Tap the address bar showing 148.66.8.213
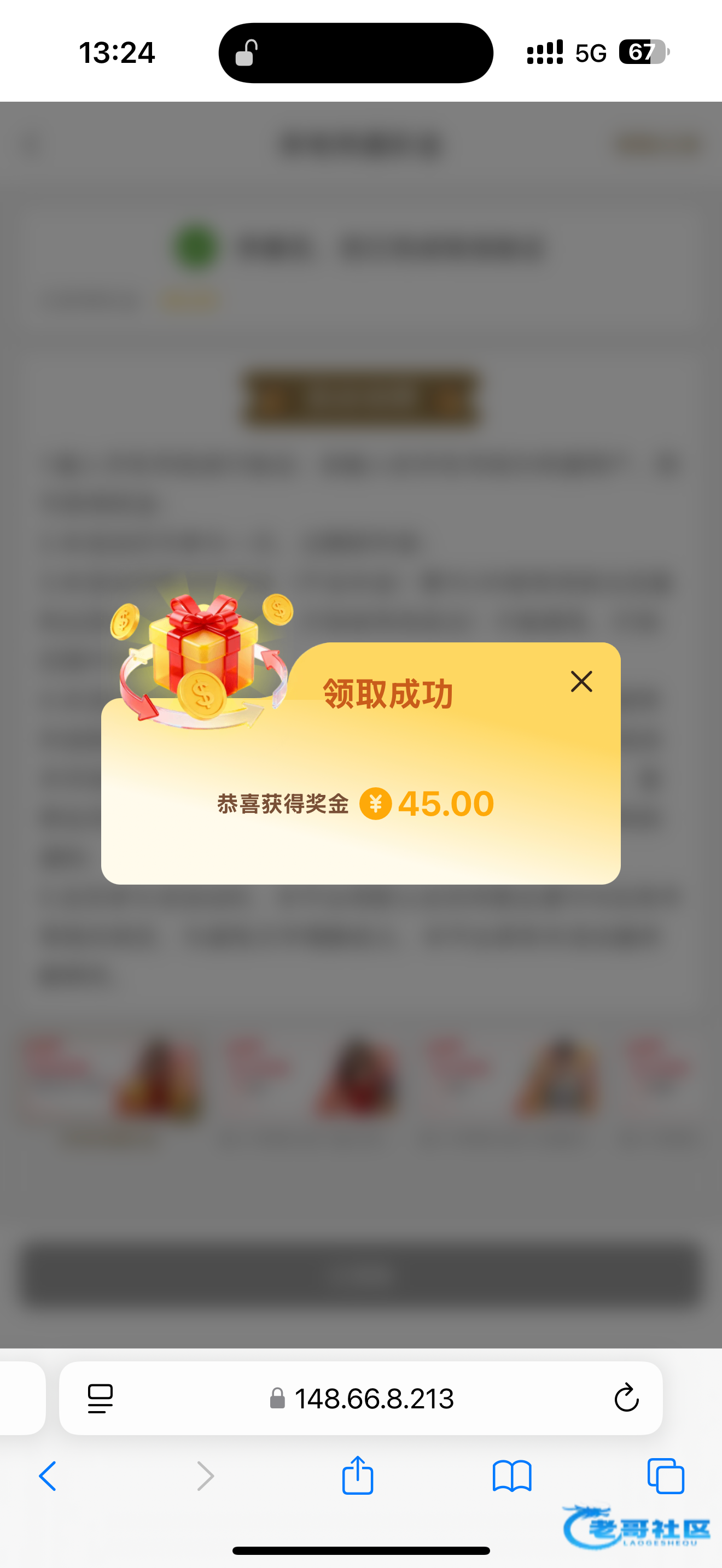The height and width of the screenshot is (1568, 722). [x=373, y=1398]
